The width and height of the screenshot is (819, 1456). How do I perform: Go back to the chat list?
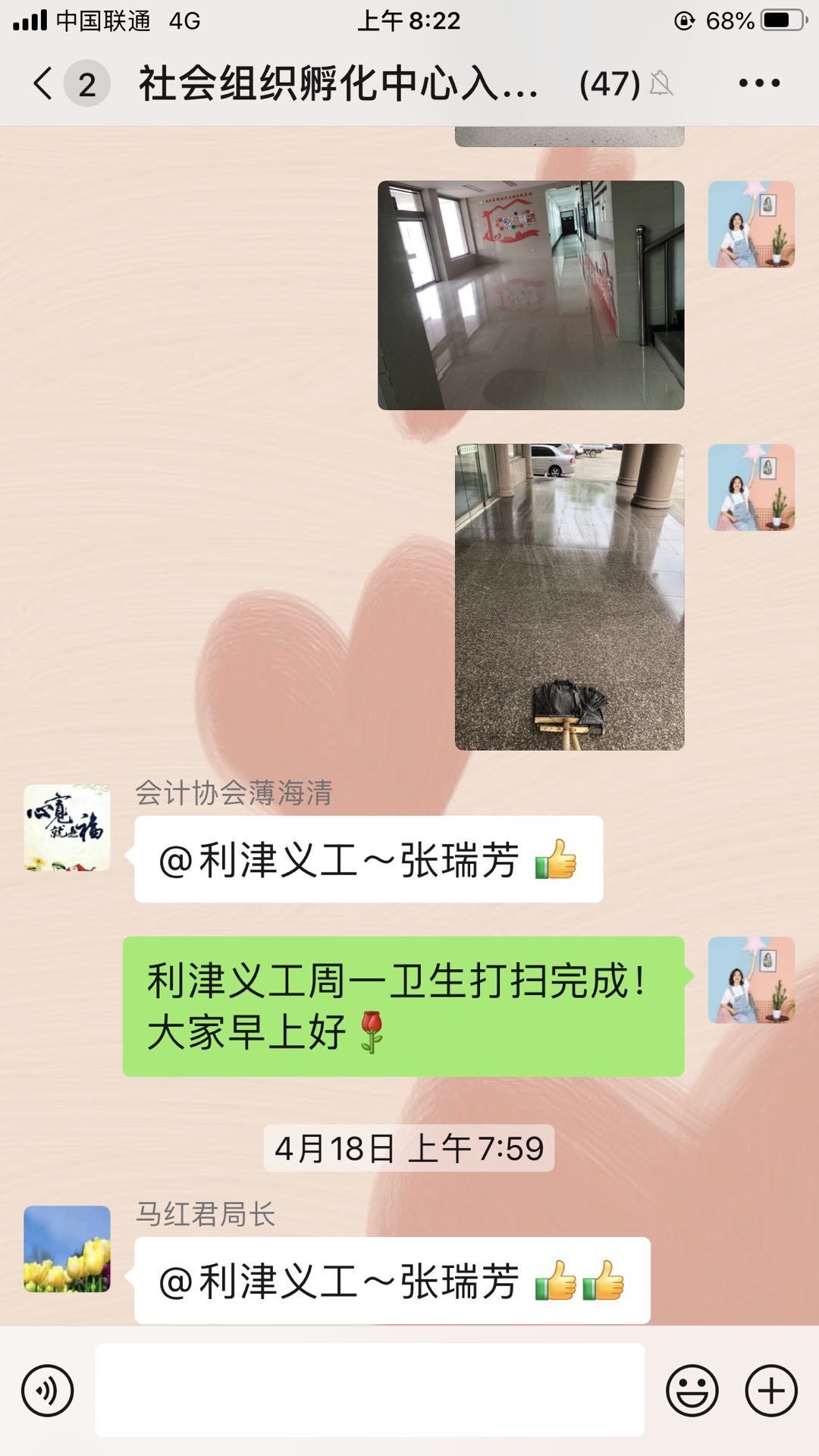pyautogui.click(x=44, y=83)
